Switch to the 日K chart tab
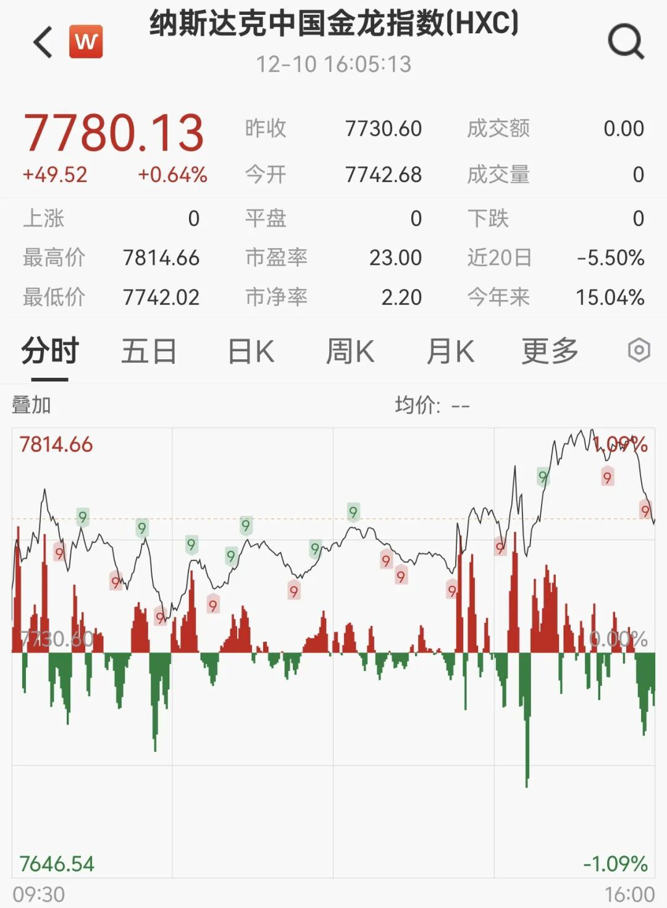Image resolution: width=667 pixels, height=908 pixels. click(250, 351)
